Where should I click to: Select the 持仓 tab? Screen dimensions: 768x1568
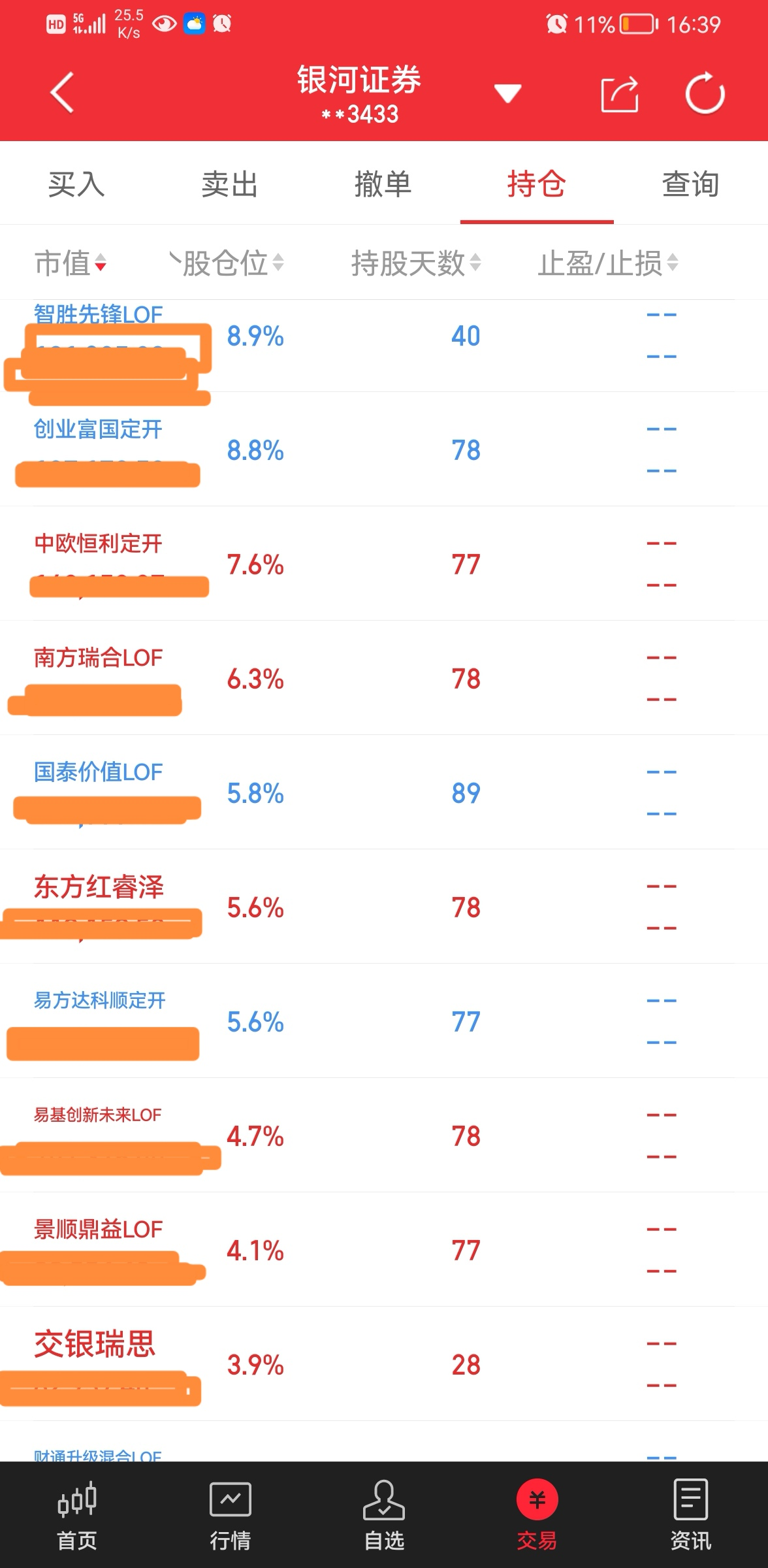point(536,184)
